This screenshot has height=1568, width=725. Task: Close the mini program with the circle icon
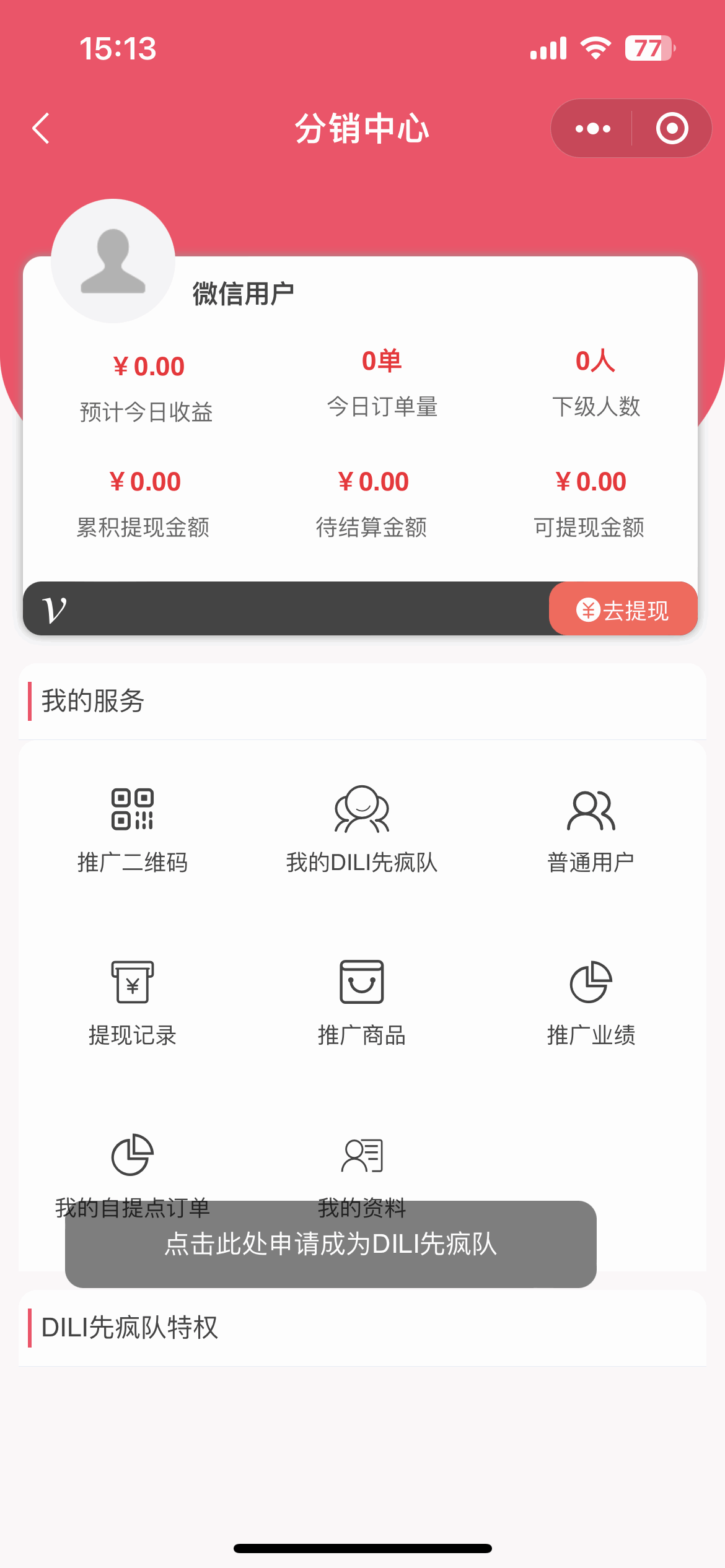(x=672, y=129)
